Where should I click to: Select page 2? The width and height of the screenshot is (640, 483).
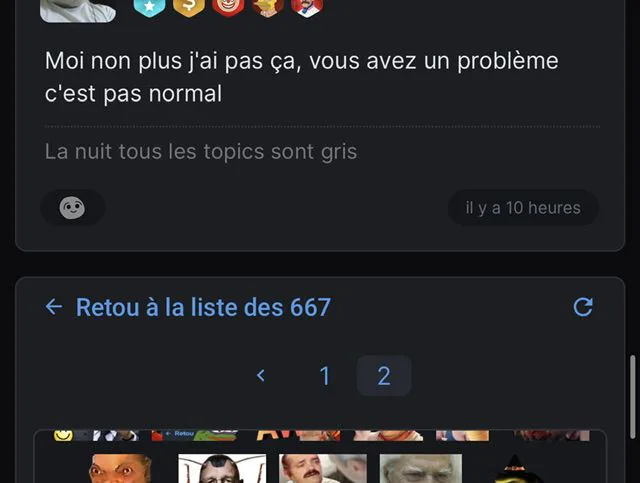[384, 376]
